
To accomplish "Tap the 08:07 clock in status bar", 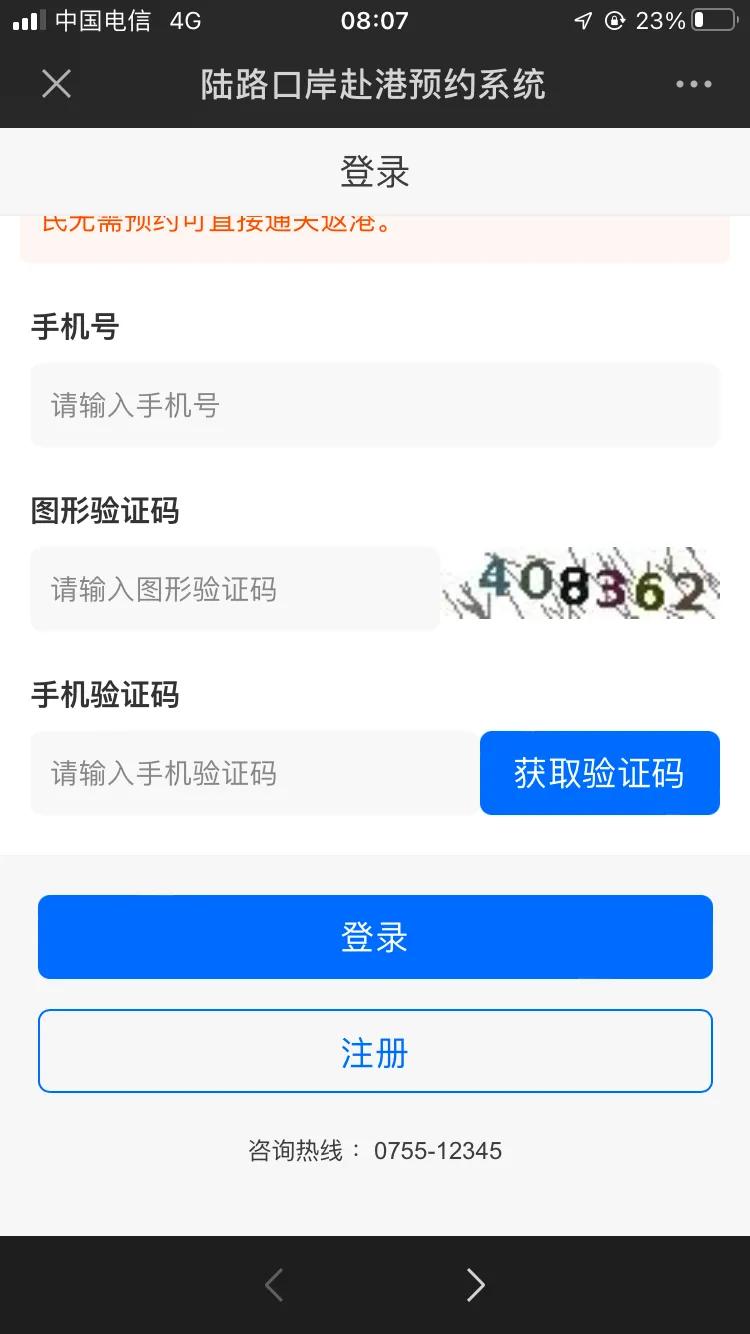I will (x=375, y=18).
